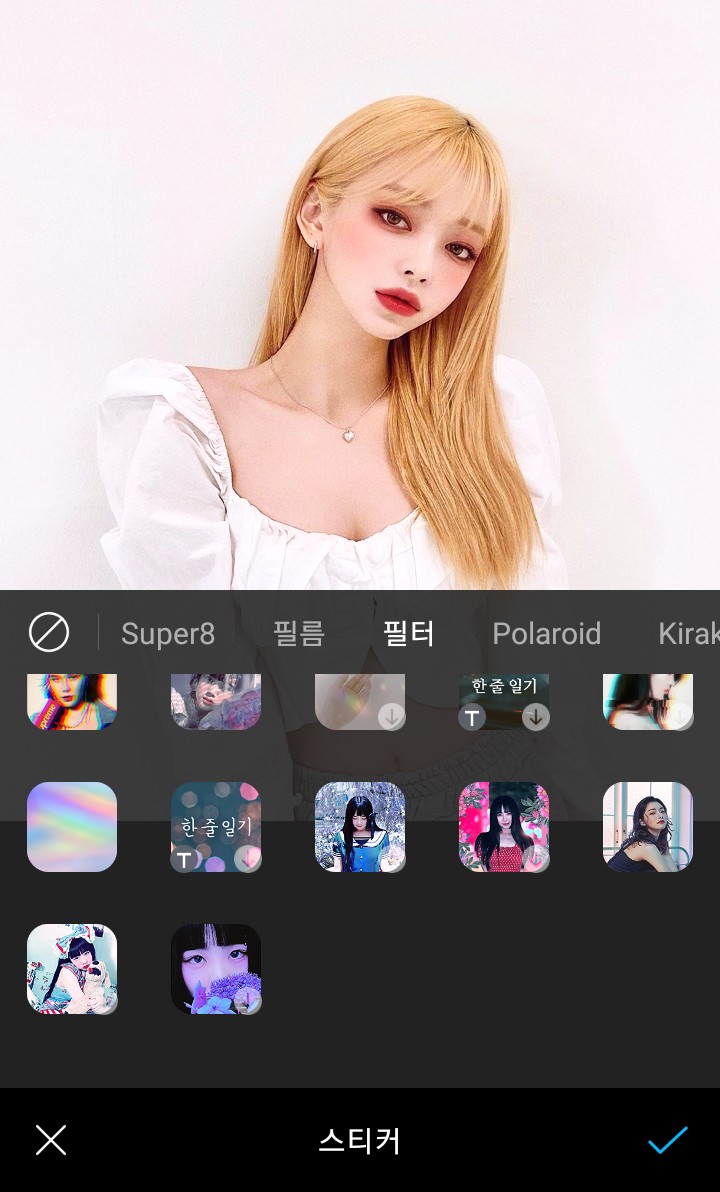Switch to the Super8 tab
This screenshot has height=1192, width=720.
click(168, 632)
